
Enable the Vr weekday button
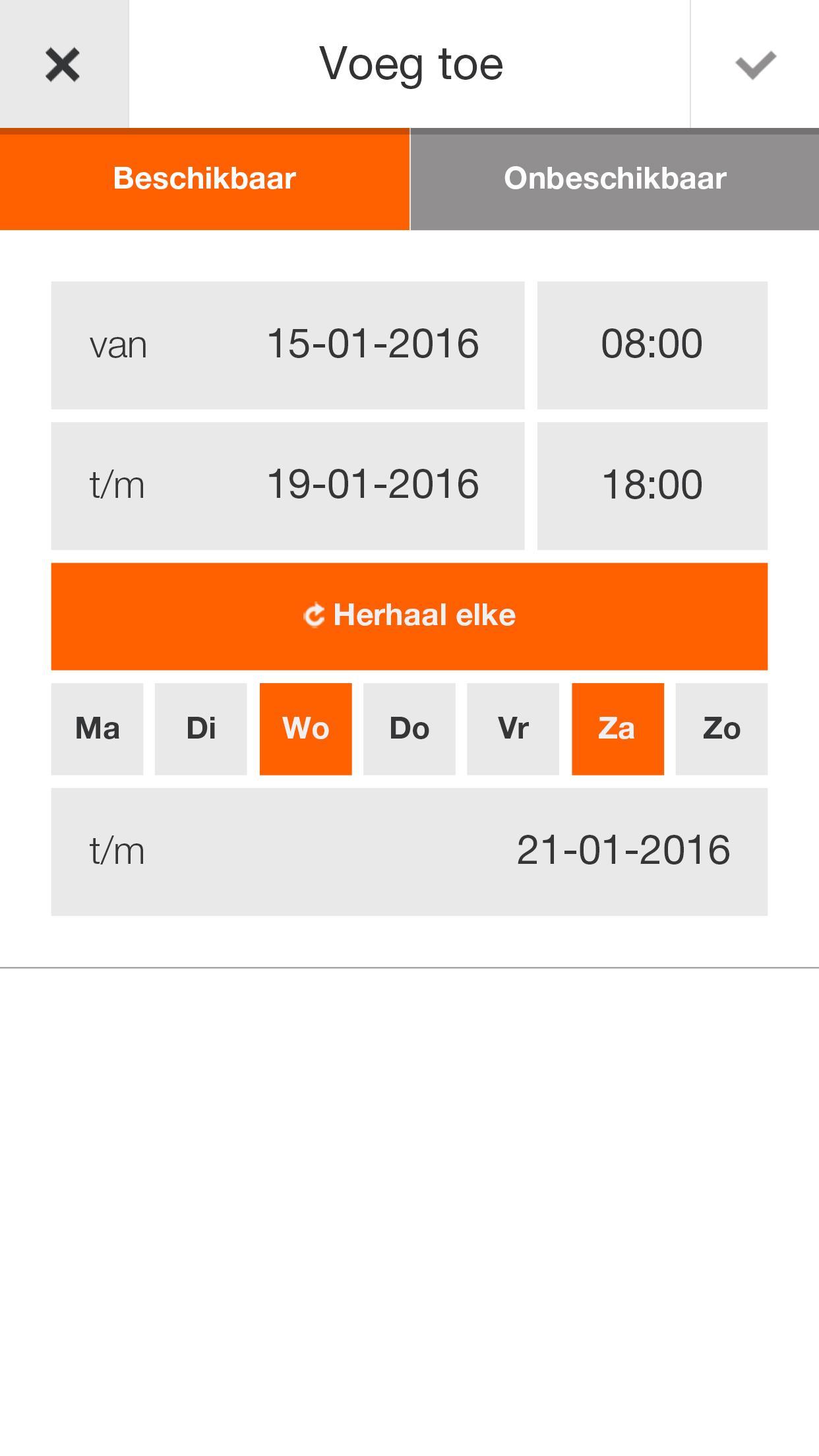click(x=513, y=728)
